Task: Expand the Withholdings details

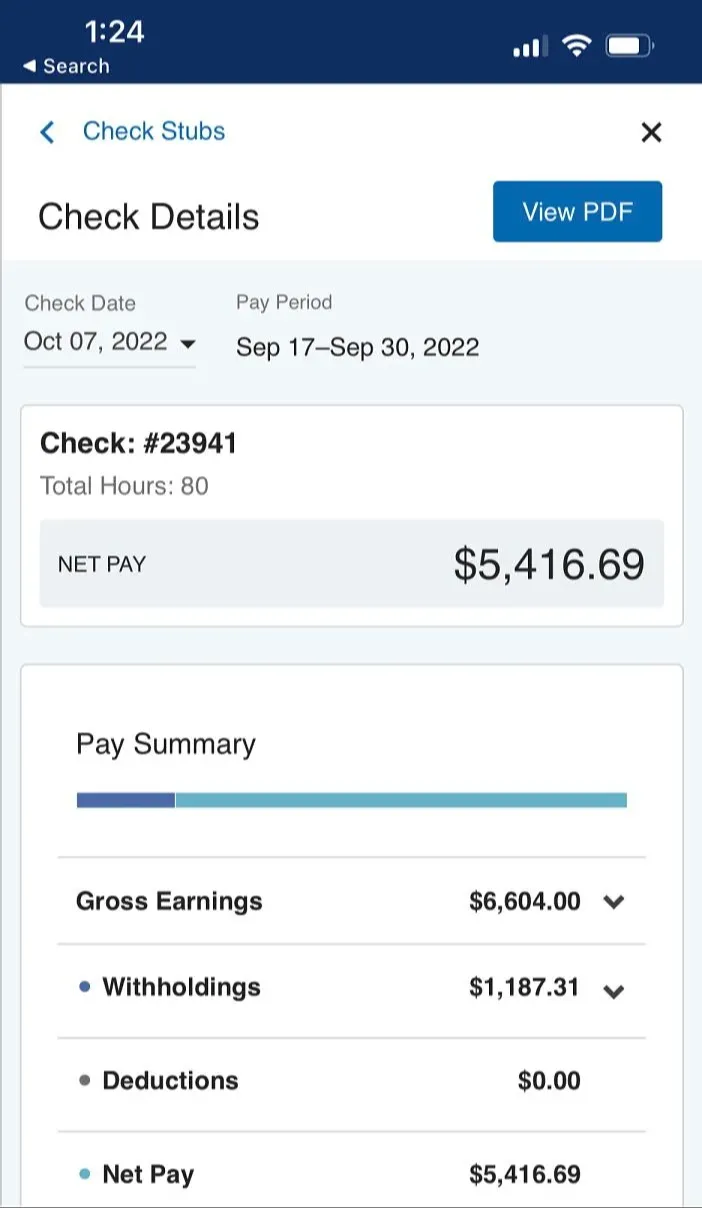Action: [614, 990]
